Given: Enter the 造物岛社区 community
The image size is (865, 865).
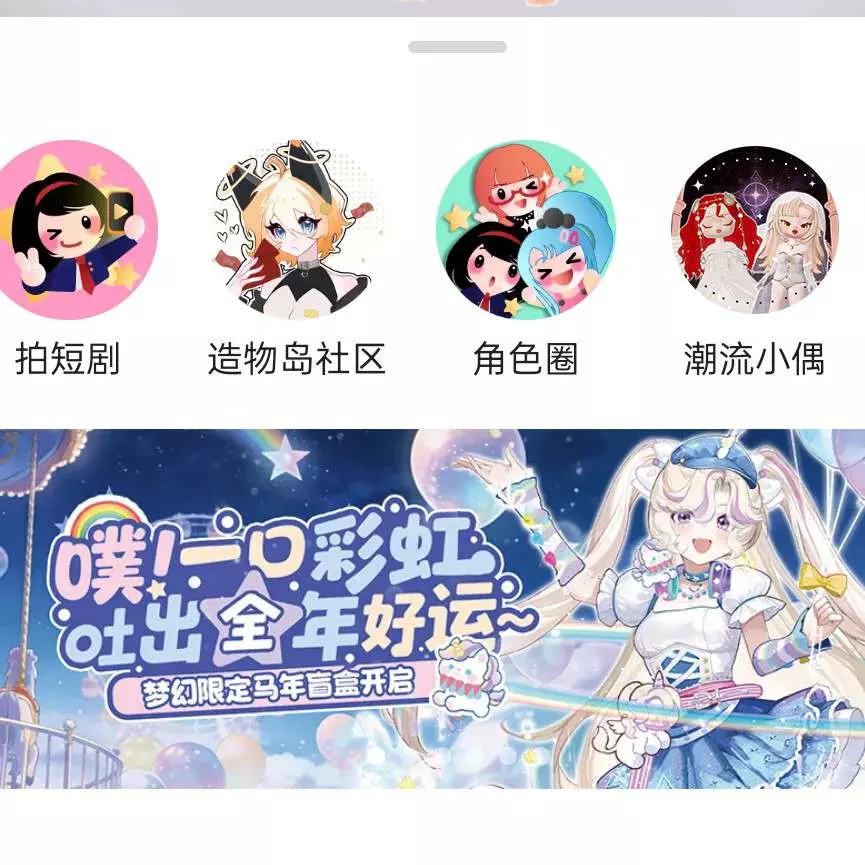Looking at the screenshot, I should click(x=296, y=230).
